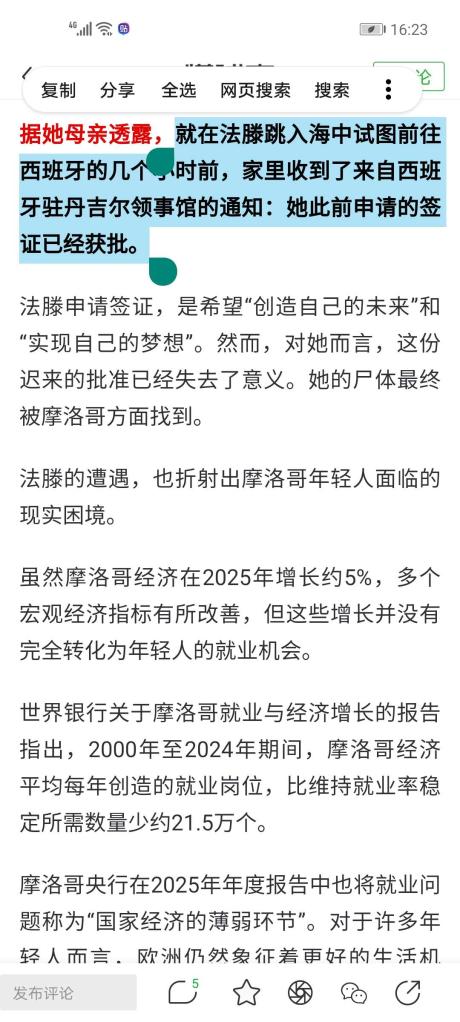Share to Moments with the shutter icon
The width and height of the screenshot is (460, 1022).
click(x=300, y=993)
